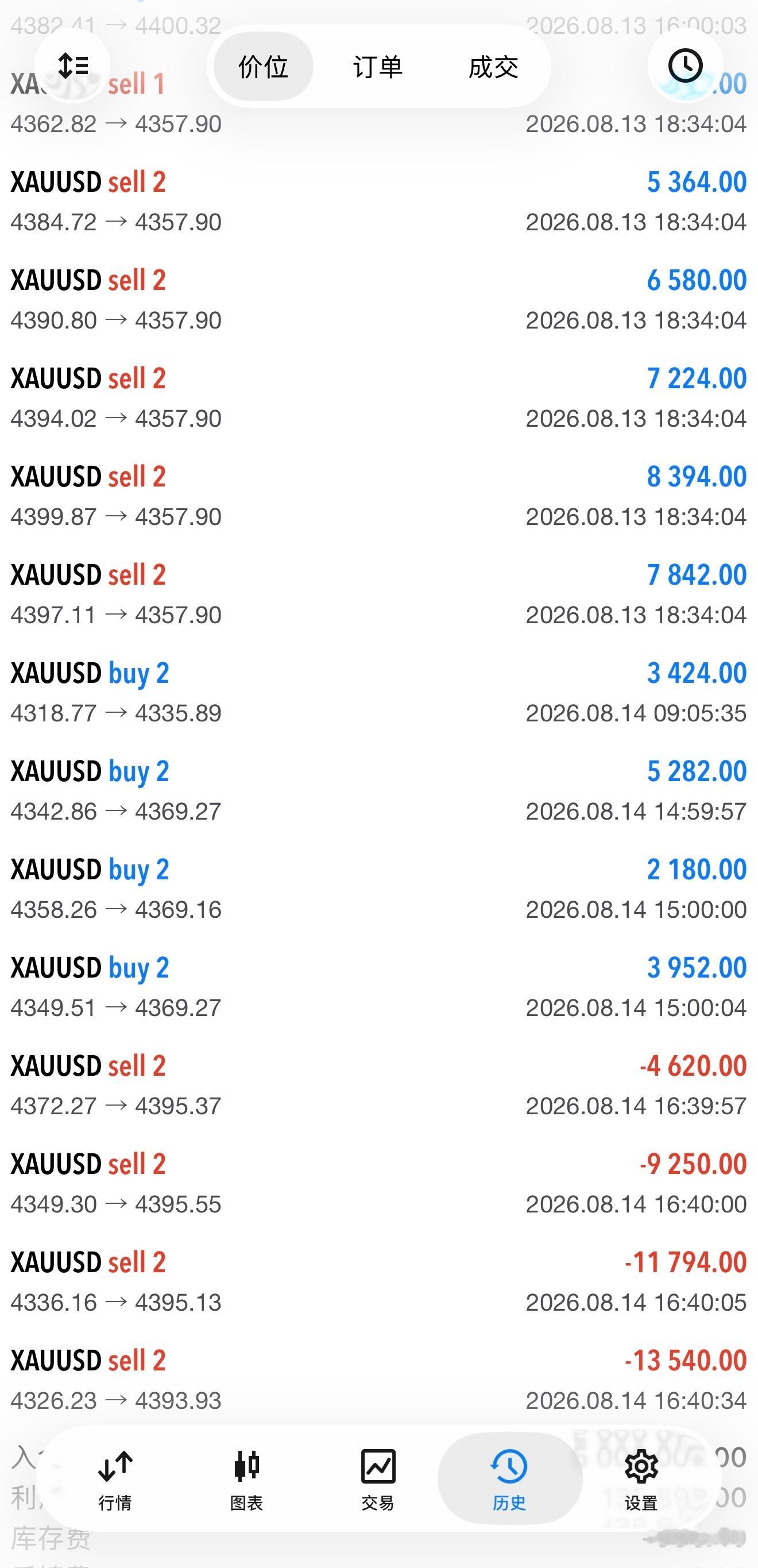
Task: Expand the sell trade losing -11 794.00
Action: click(x=379, y=1282)
